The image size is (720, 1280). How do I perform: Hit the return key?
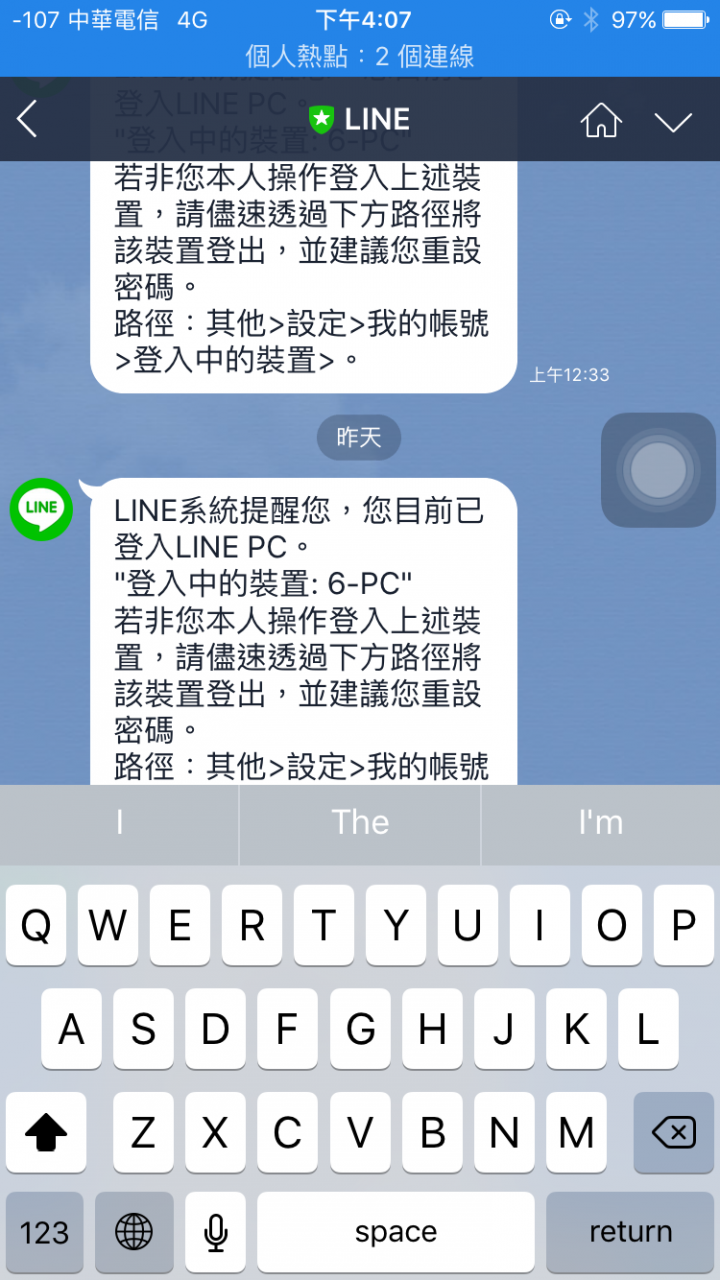coord(630,1232)
